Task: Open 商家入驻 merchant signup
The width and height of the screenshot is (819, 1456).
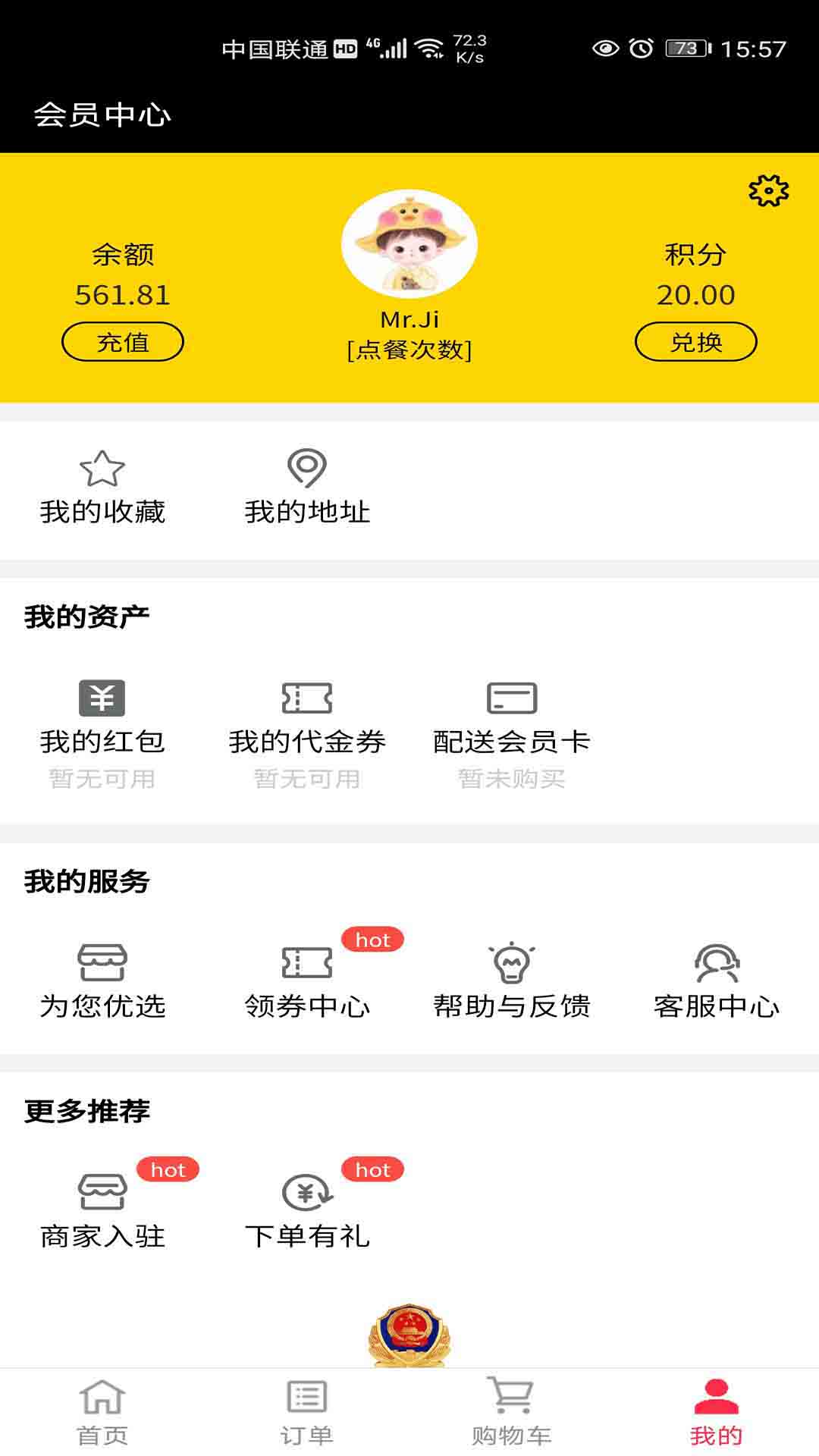Action: point(102,1212)
